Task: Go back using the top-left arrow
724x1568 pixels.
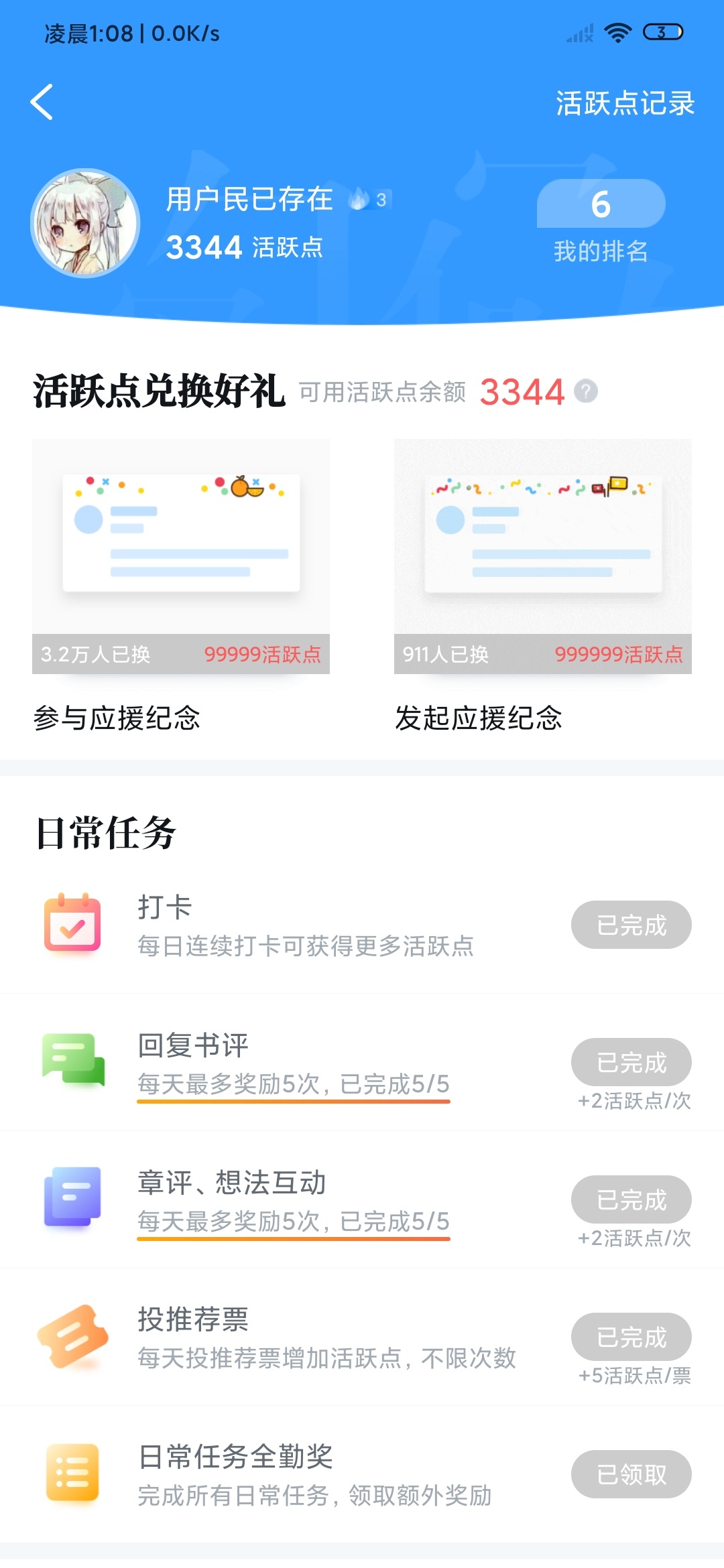Action: tap(42, 103)
